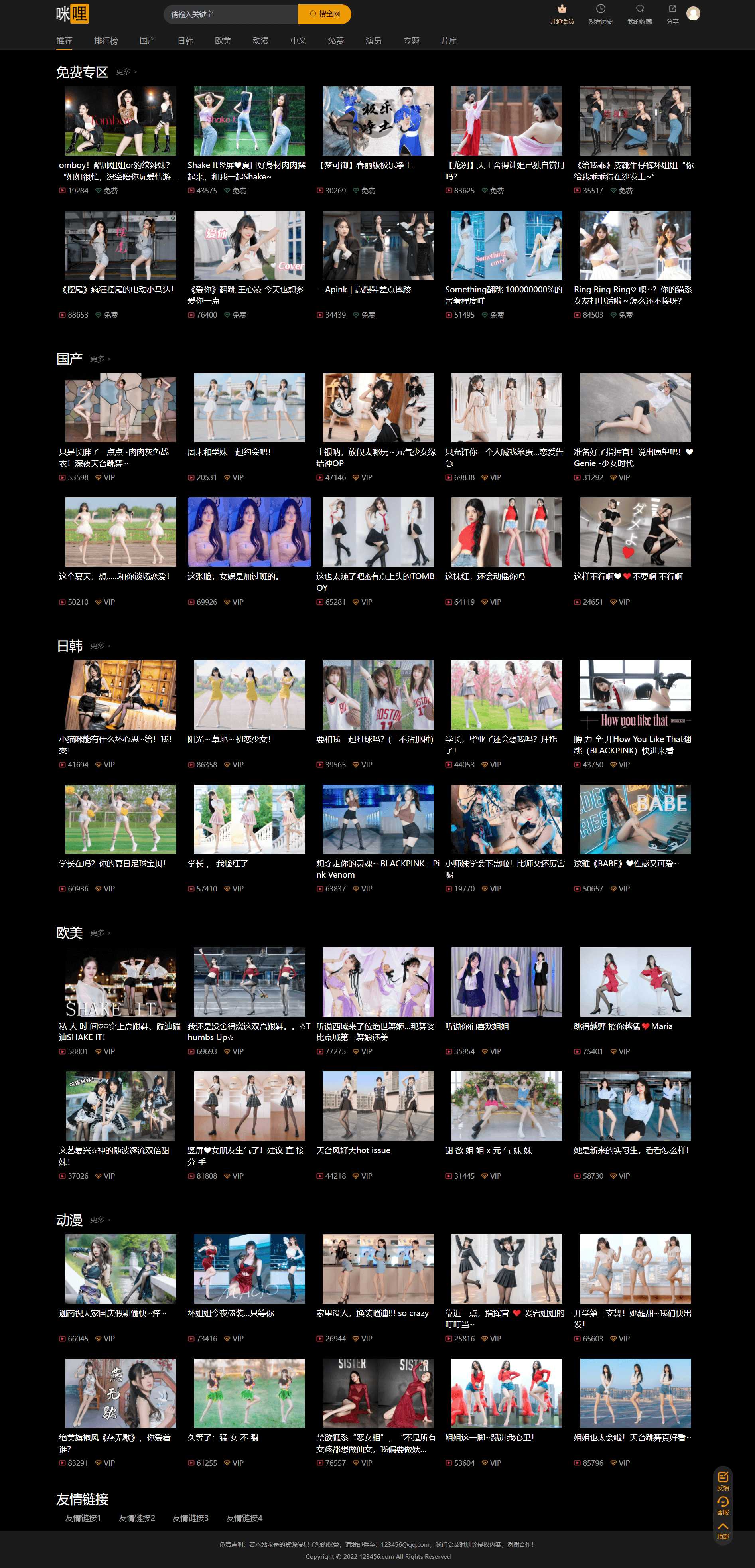Open video 周末和学妹一起约会吧!
The height and width of the screenshot is (1568, 755).
[x=249, y=408]
